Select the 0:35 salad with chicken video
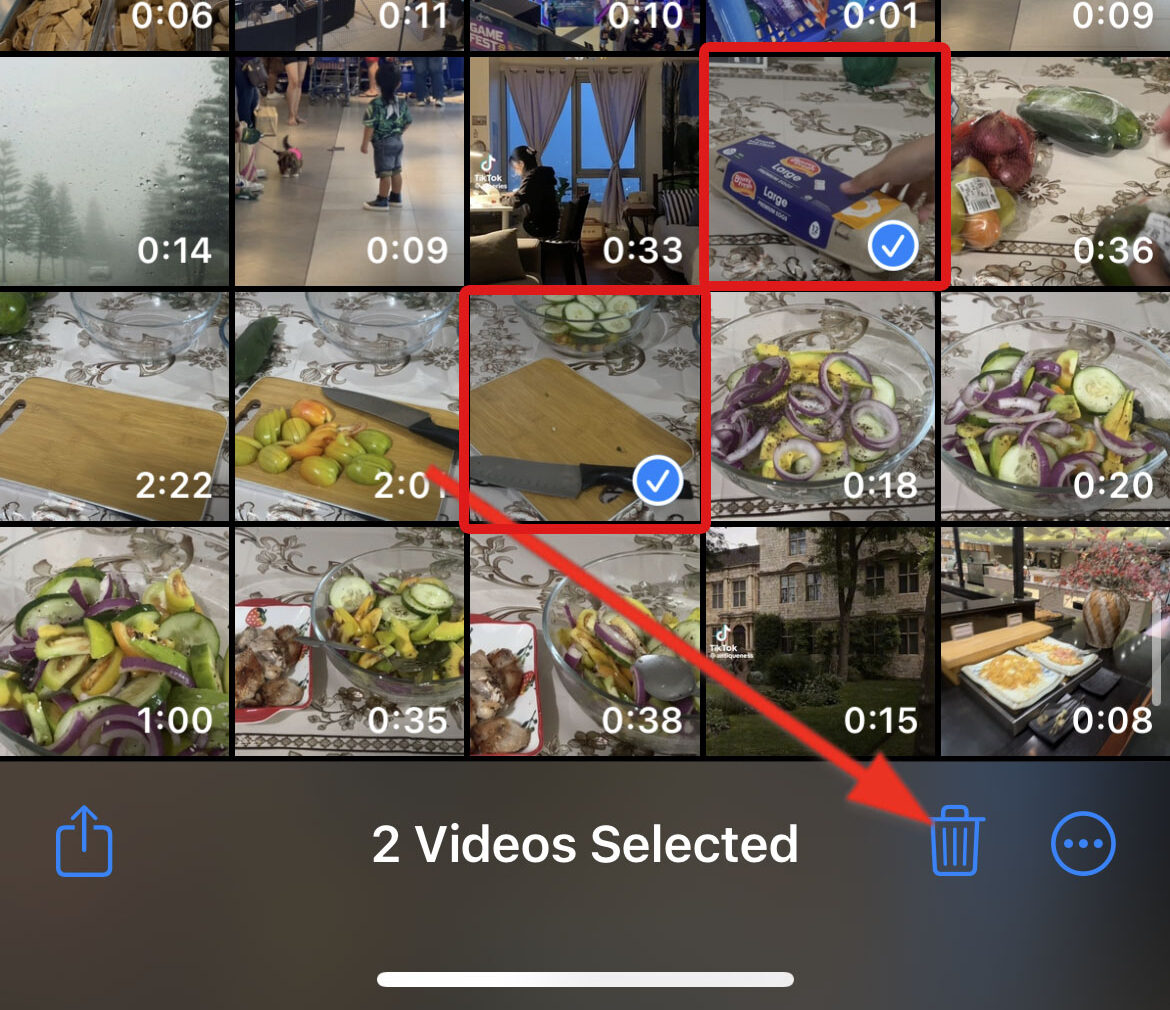1170x1010 pixels. tap(349, 642)
